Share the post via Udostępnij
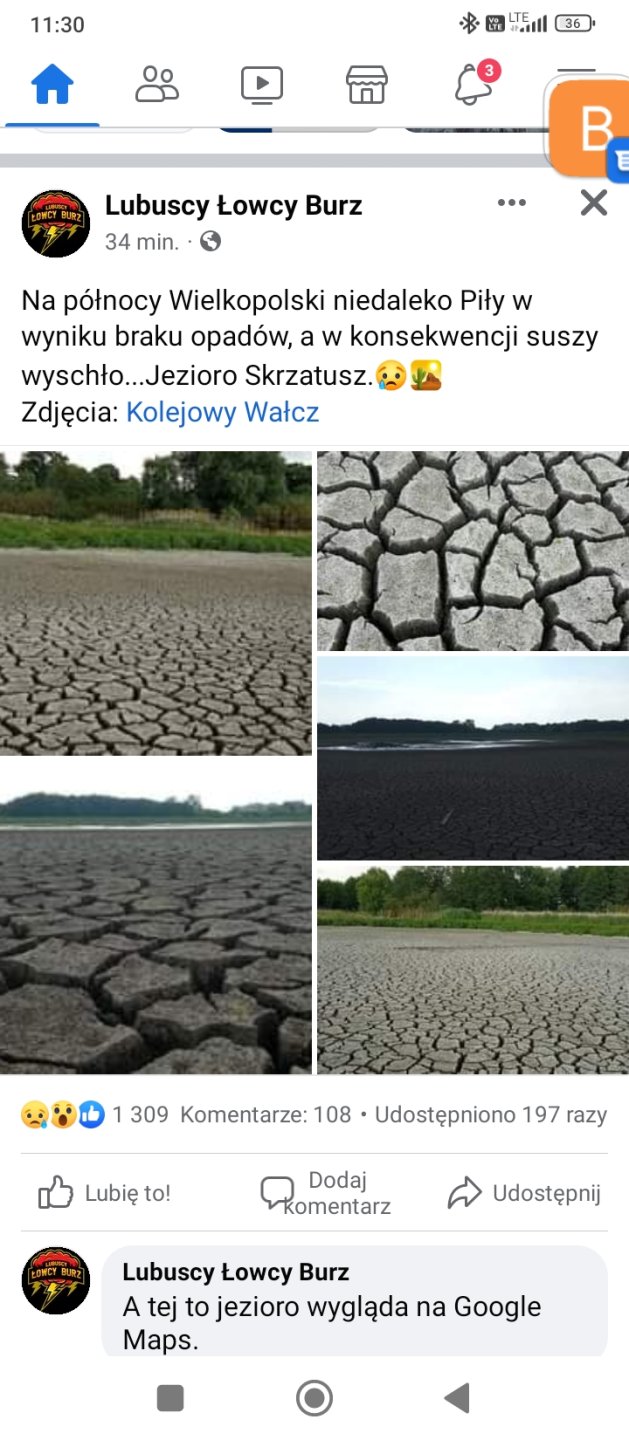Screen dimensions: 629x1440 click(524, 1193)
